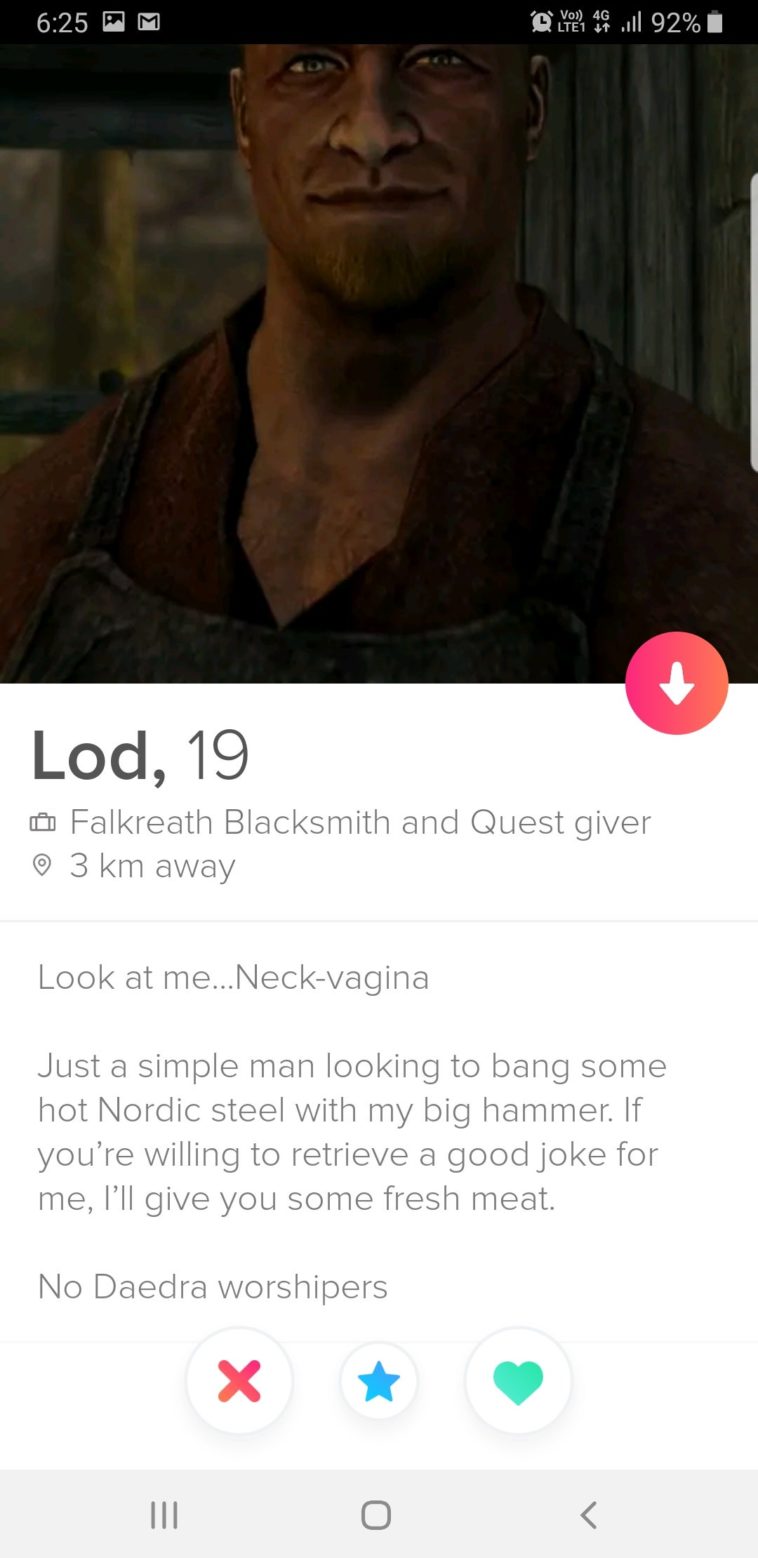The image size is (758, 1558).
Task: Collapse profile with the down arrow button
Action: 676,683
